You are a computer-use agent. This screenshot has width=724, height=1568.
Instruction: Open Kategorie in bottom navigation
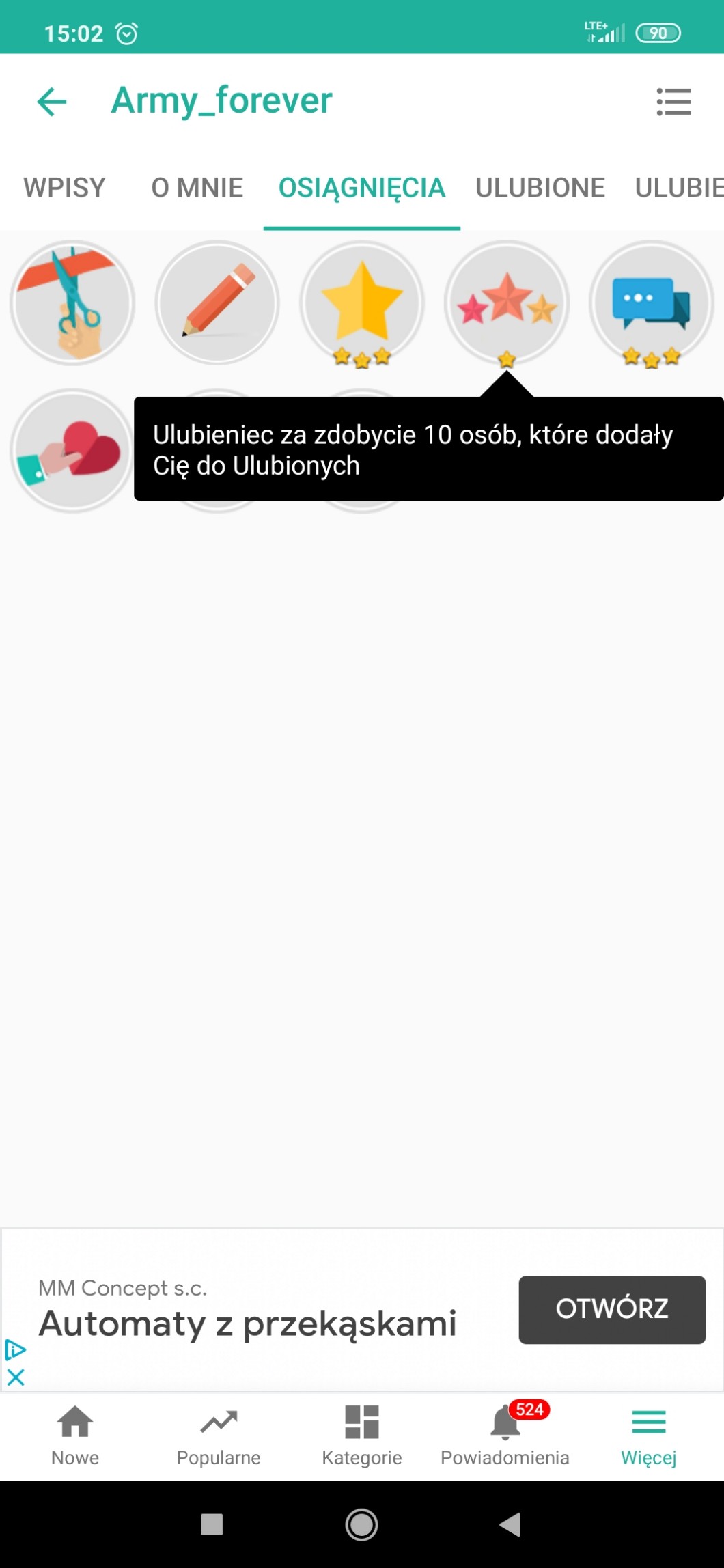(x=362, y=1436)
